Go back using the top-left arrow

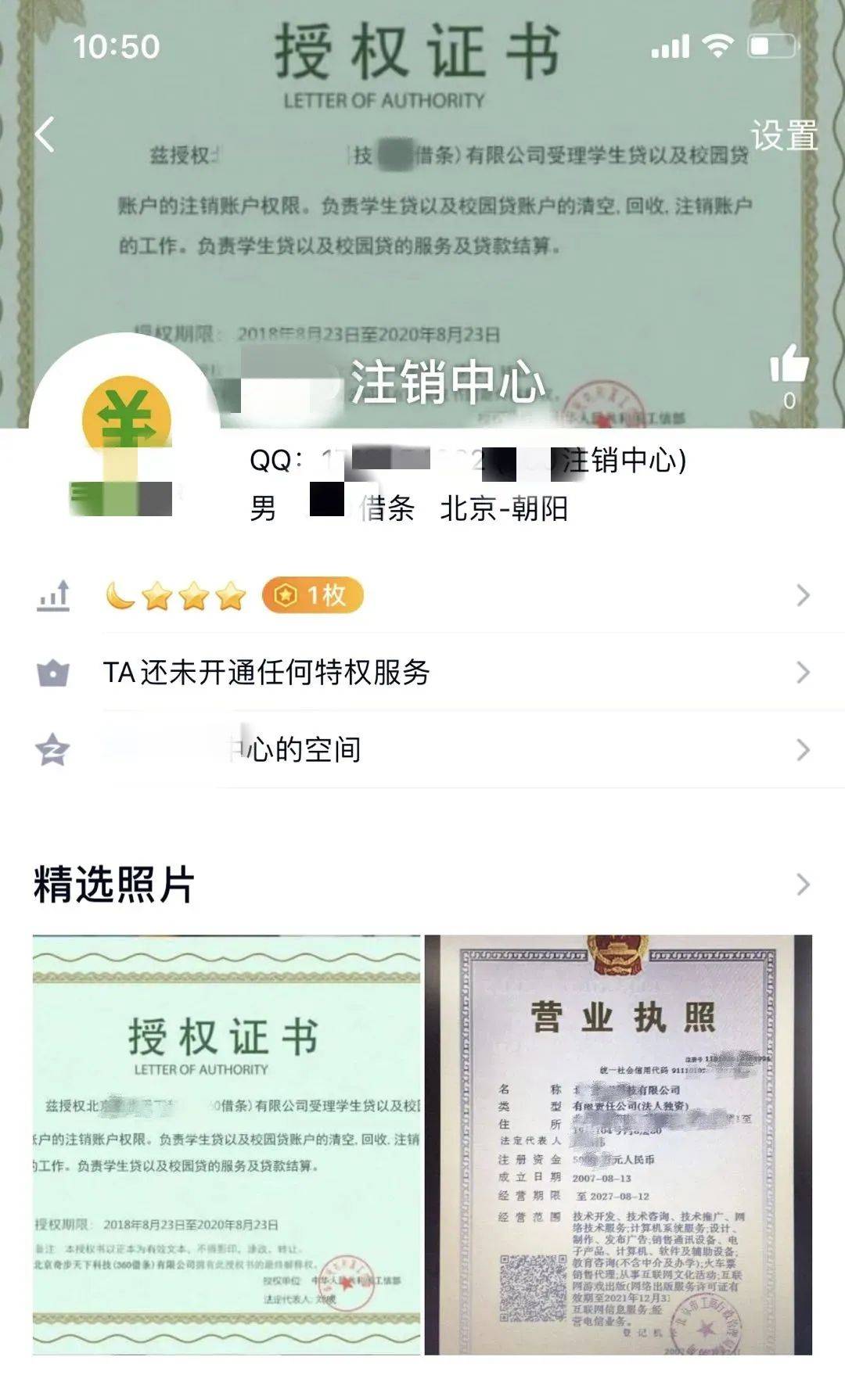point(45,135)
